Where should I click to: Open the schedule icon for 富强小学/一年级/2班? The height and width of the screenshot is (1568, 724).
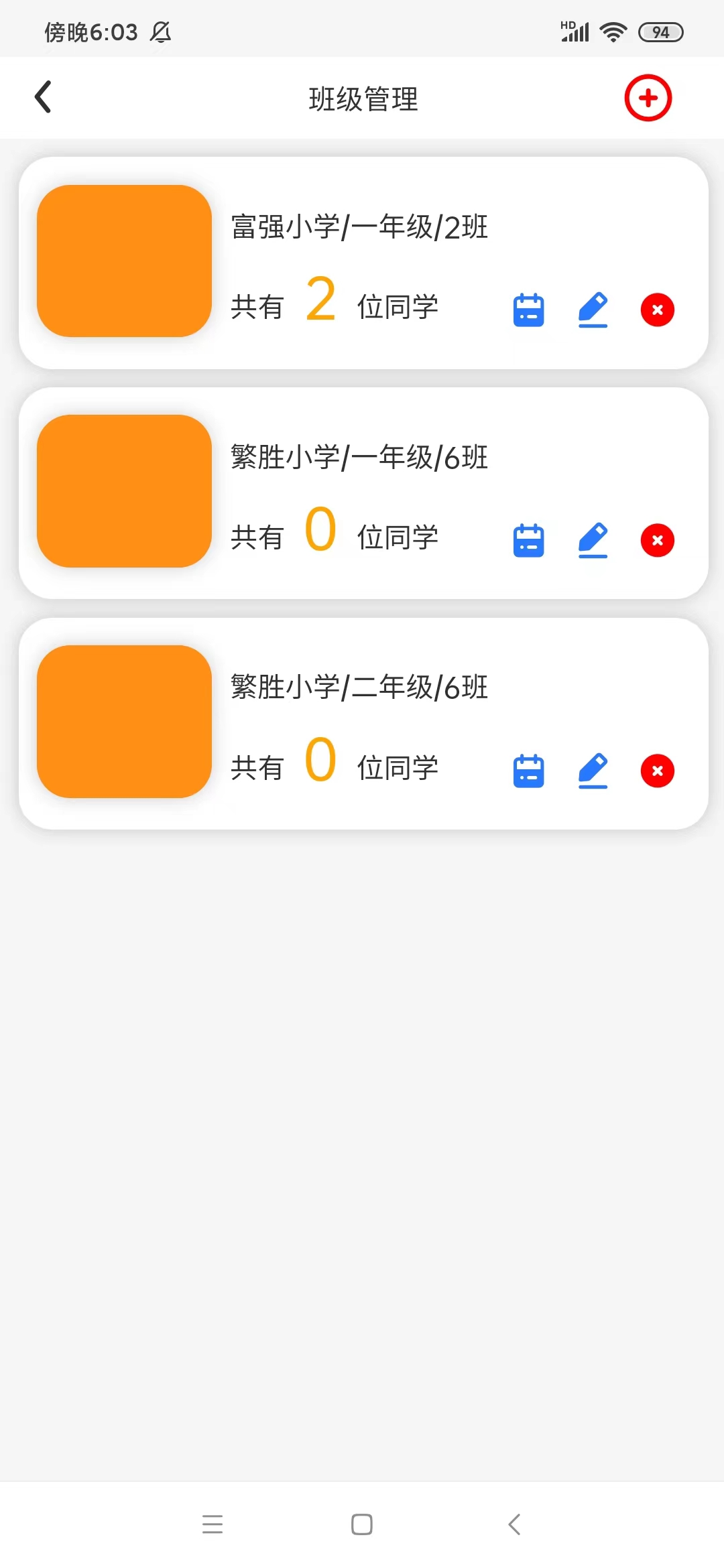tap(528, 309)
